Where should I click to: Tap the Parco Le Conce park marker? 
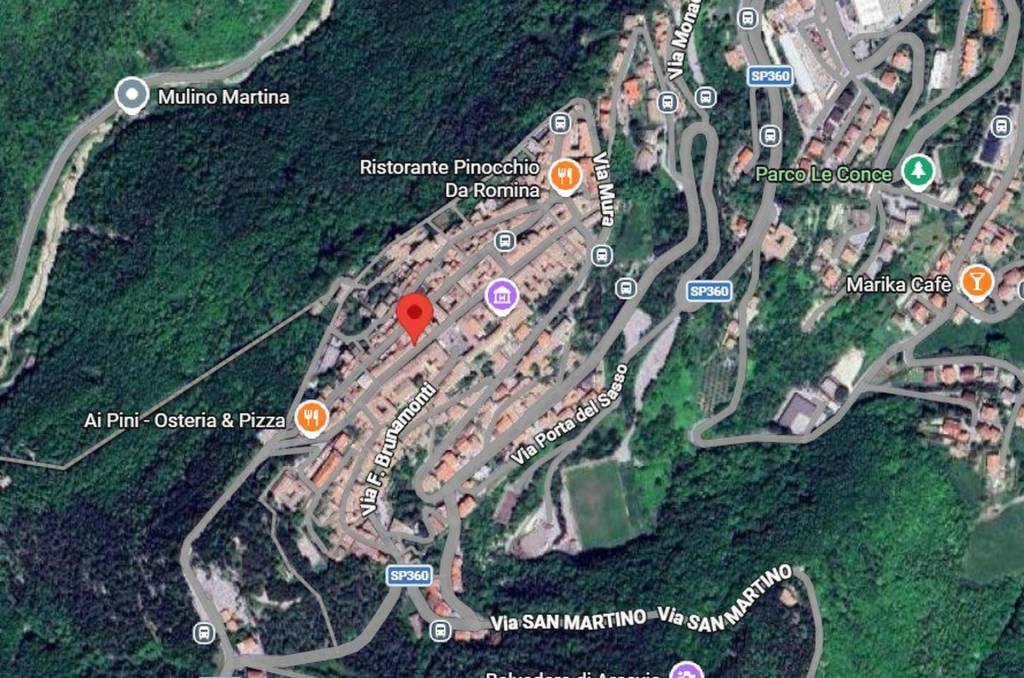pos(917,172)
